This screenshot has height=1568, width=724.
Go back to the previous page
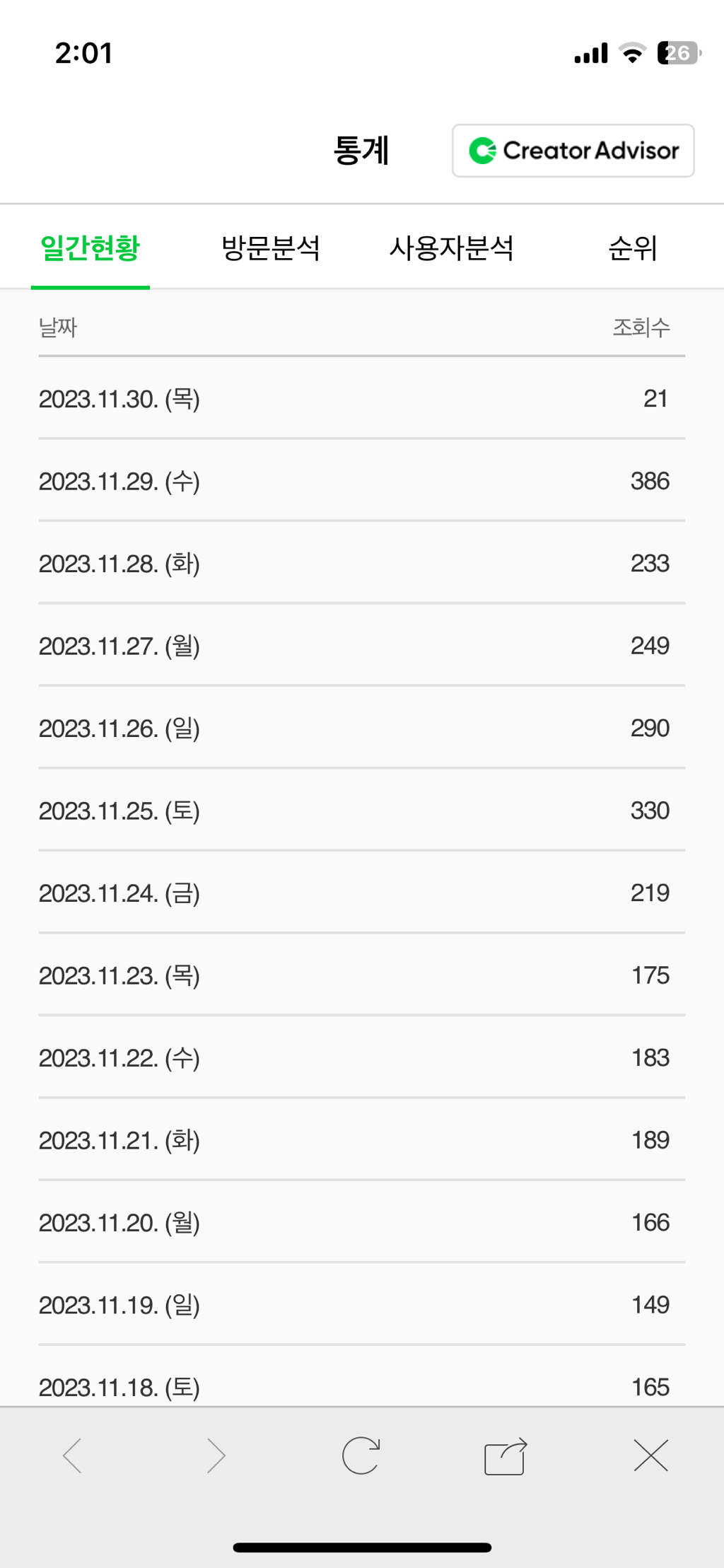click(x=73, y=1456)
